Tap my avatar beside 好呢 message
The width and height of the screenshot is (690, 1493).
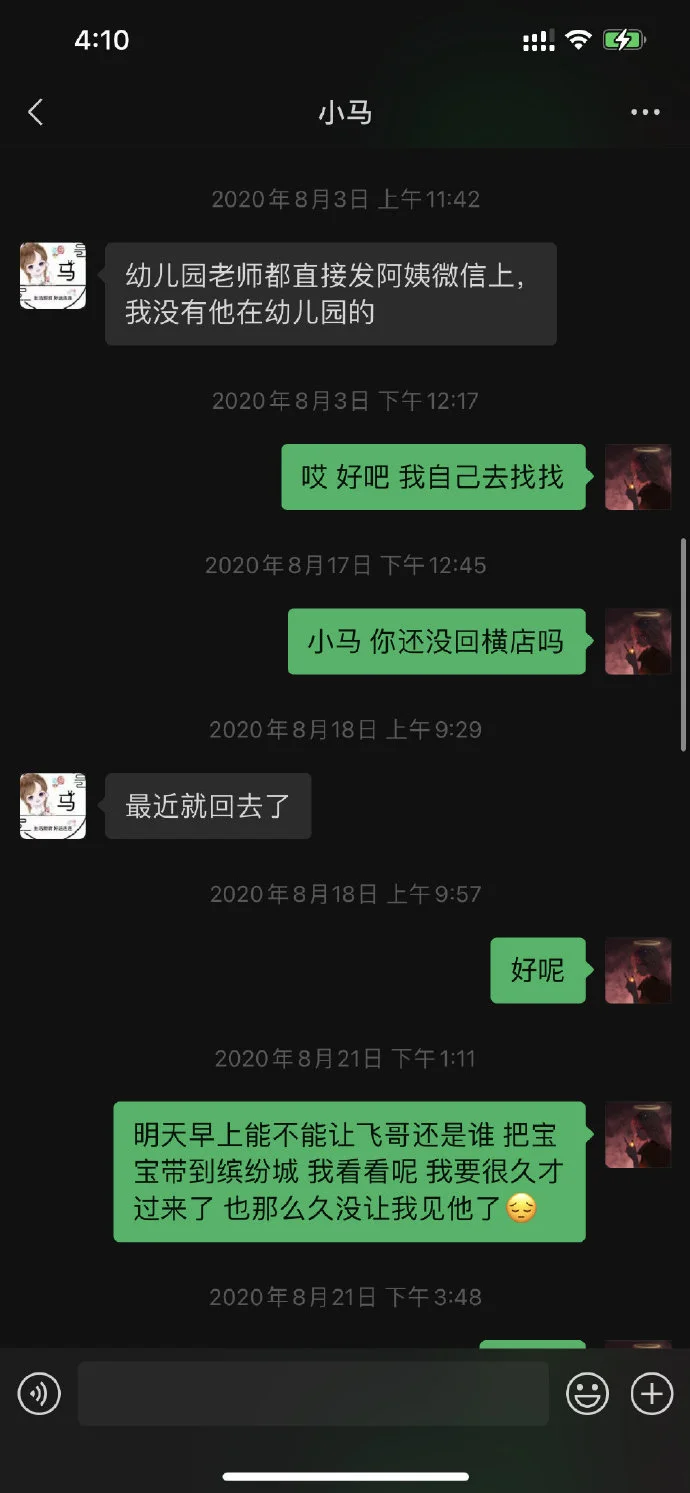[x=638, y=970]
